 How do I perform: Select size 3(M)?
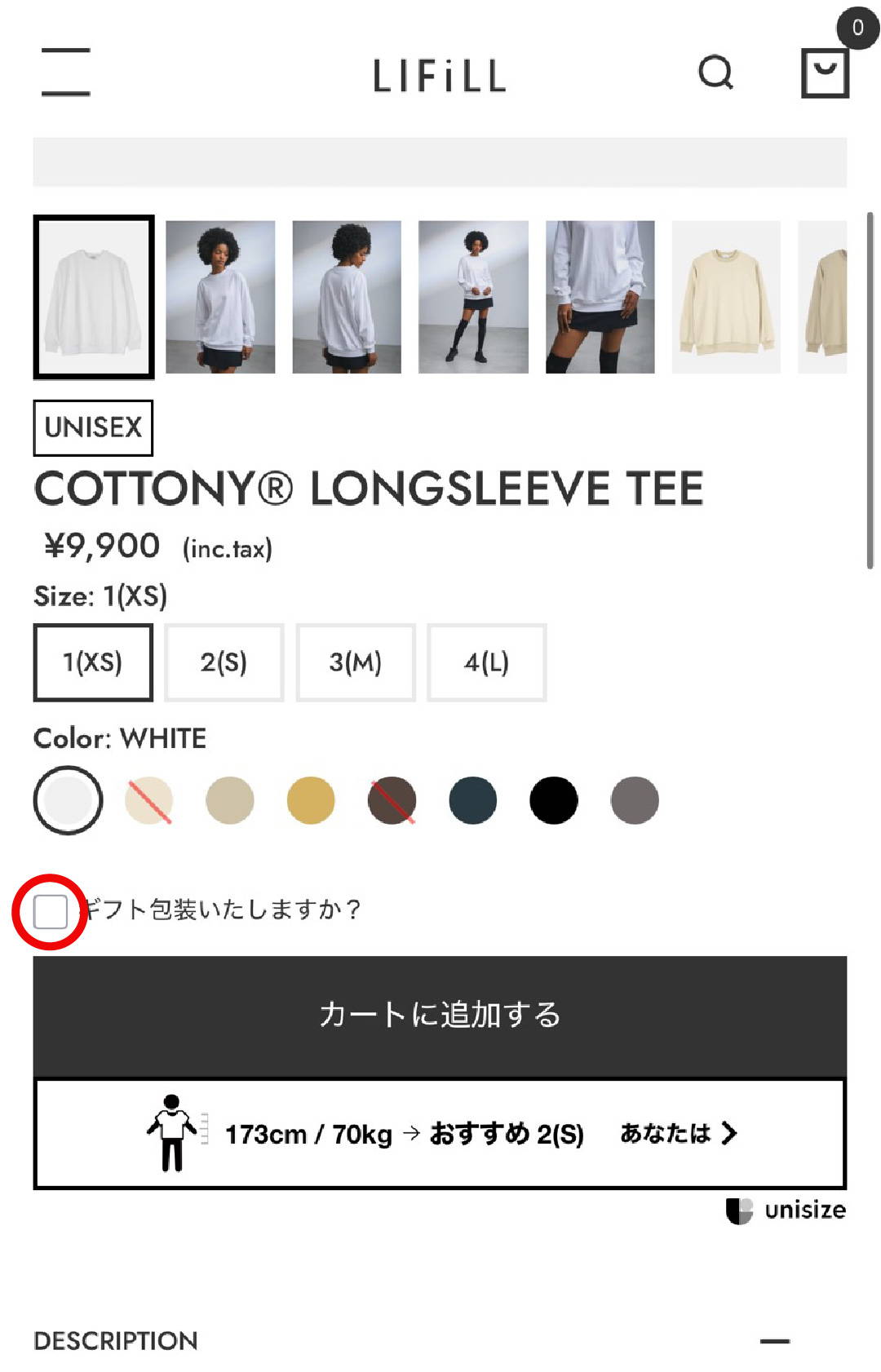(356, 662)
